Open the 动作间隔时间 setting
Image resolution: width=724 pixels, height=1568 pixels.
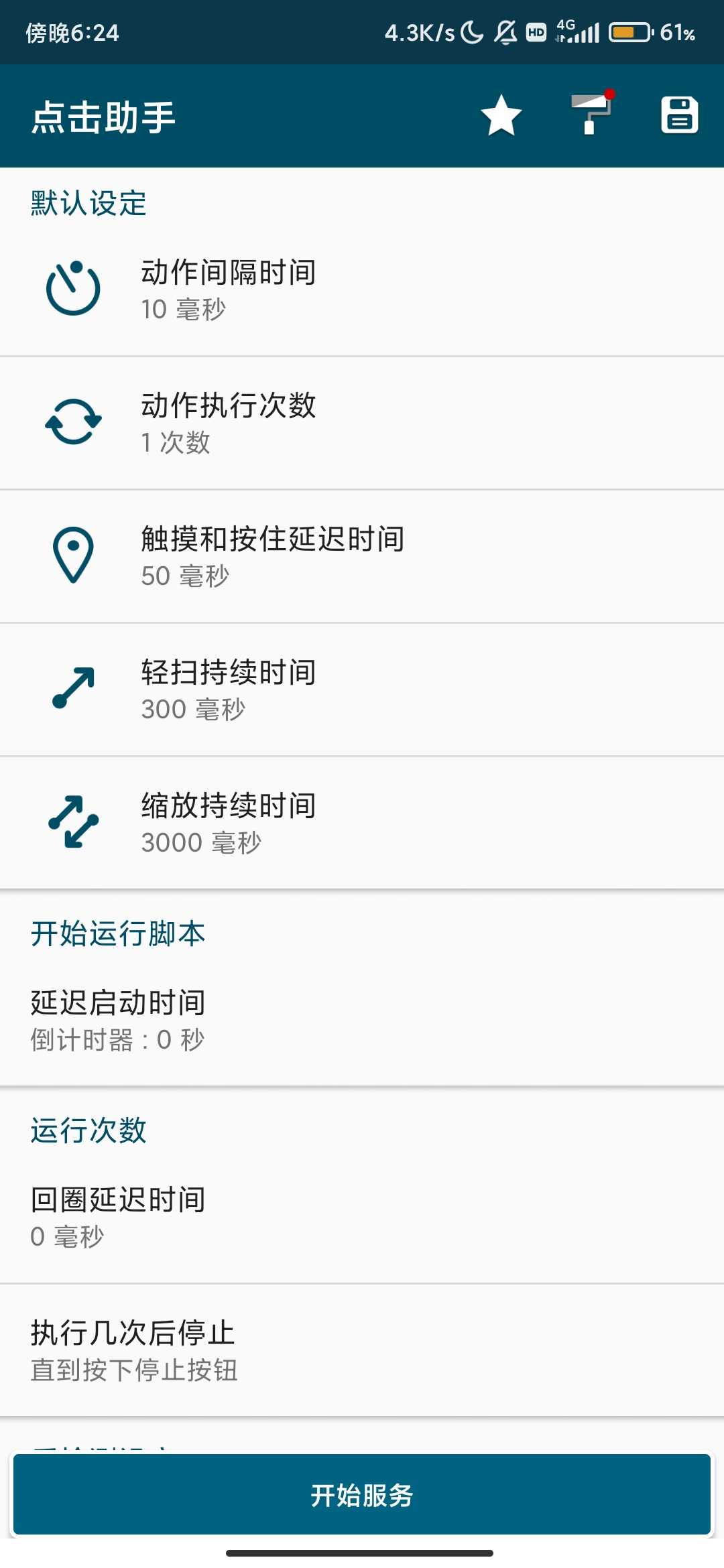[x=362, y=288]
